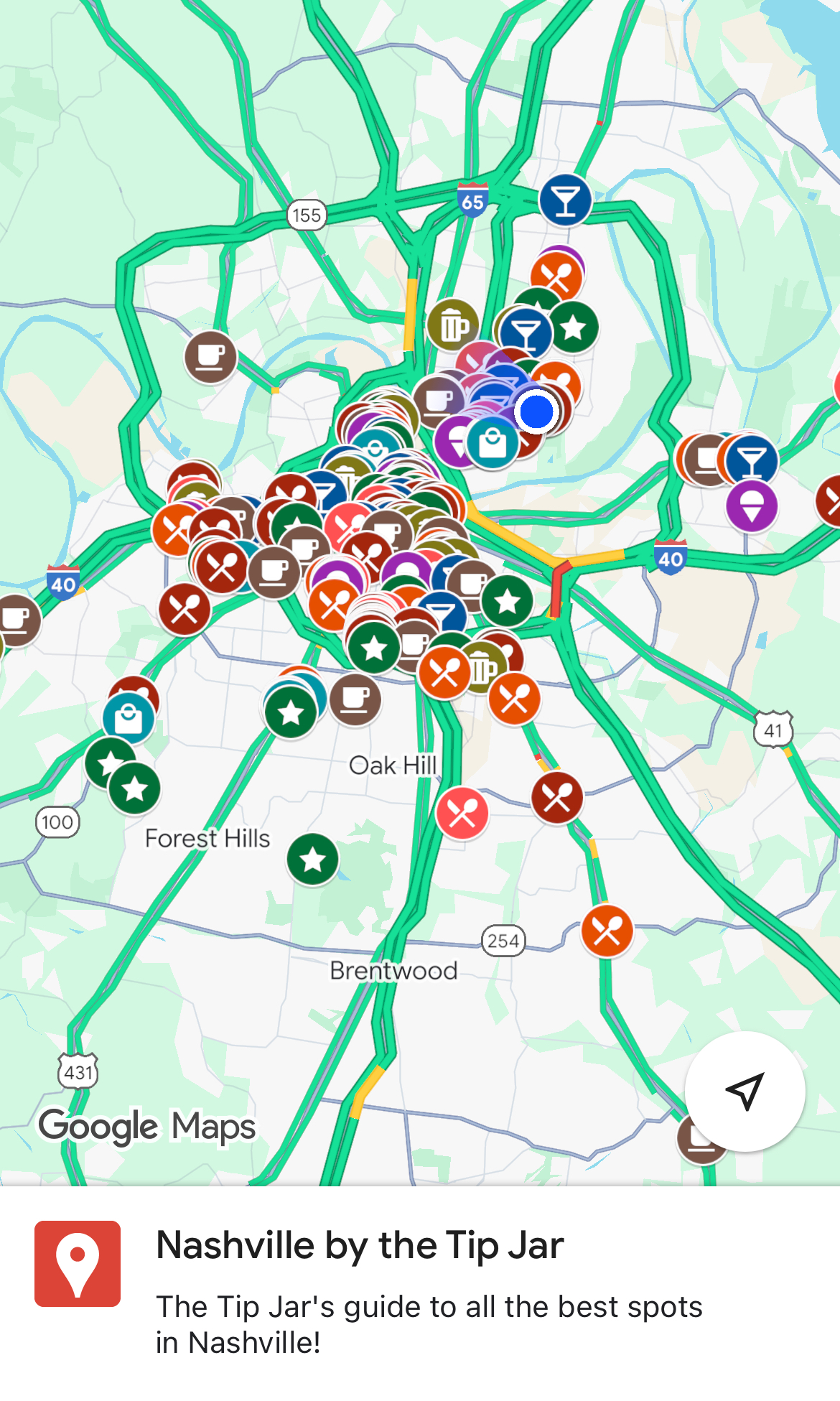Click the teal shopping bag marker near route 100
Screen dimensions: 840x1401
tap(130, 717)
